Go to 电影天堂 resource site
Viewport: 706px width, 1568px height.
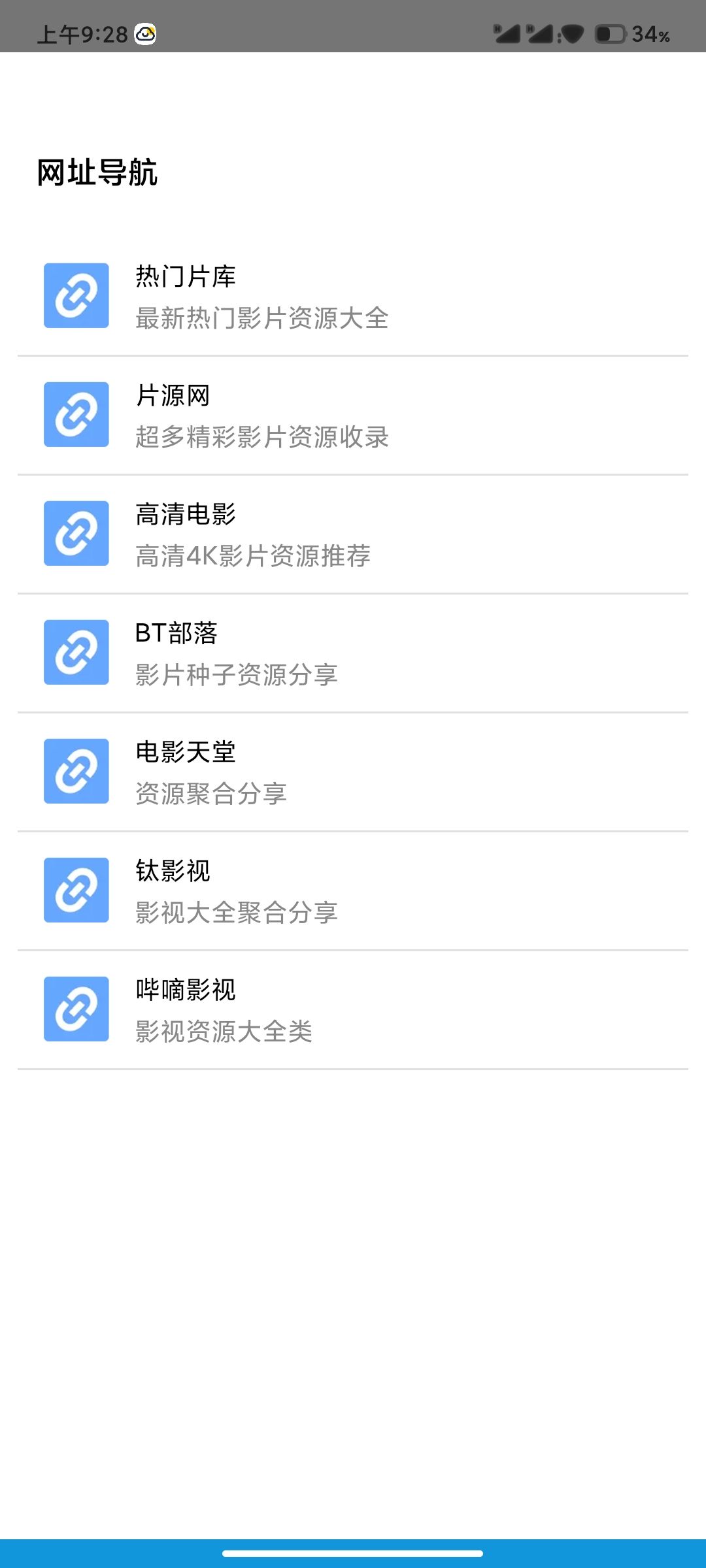pos(353,772)
